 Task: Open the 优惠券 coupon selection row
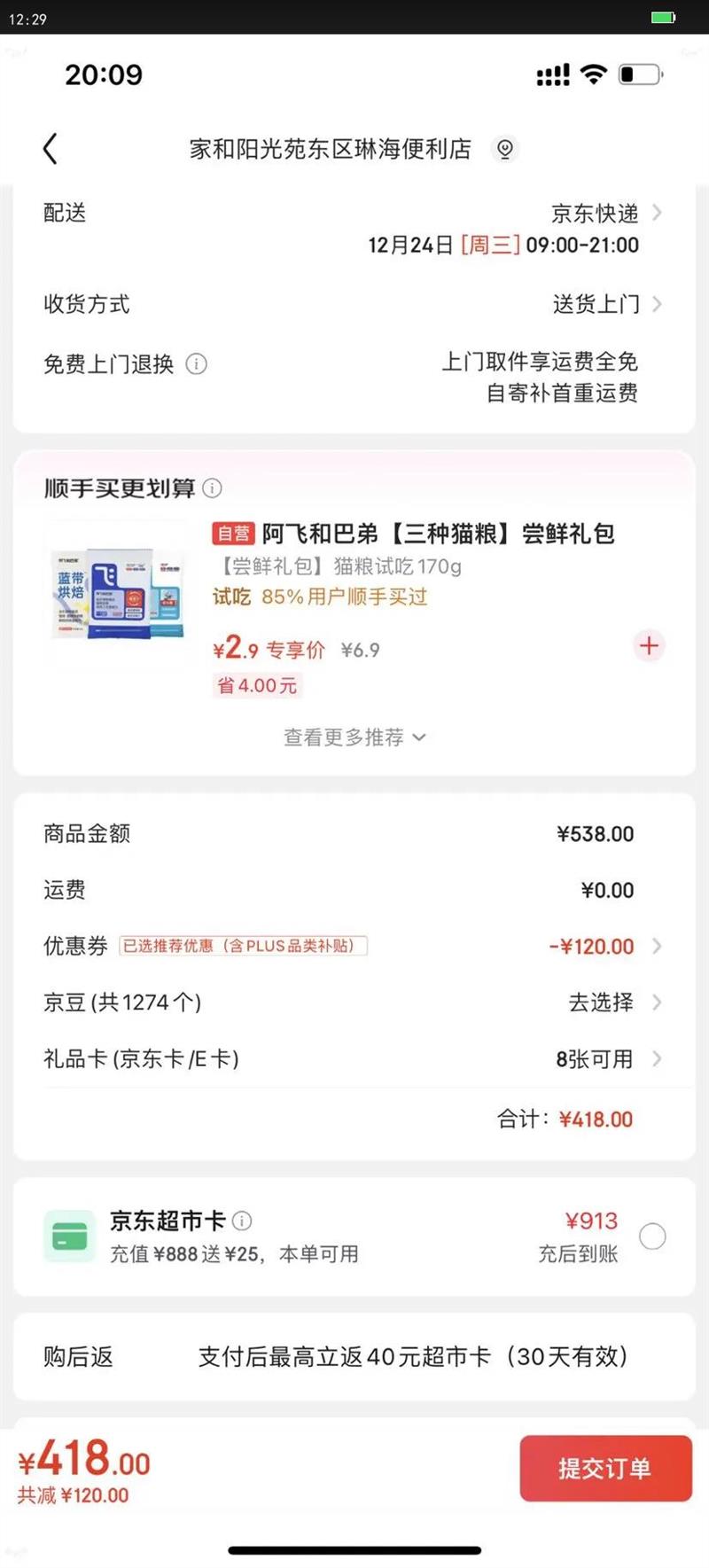pos(354,945)
